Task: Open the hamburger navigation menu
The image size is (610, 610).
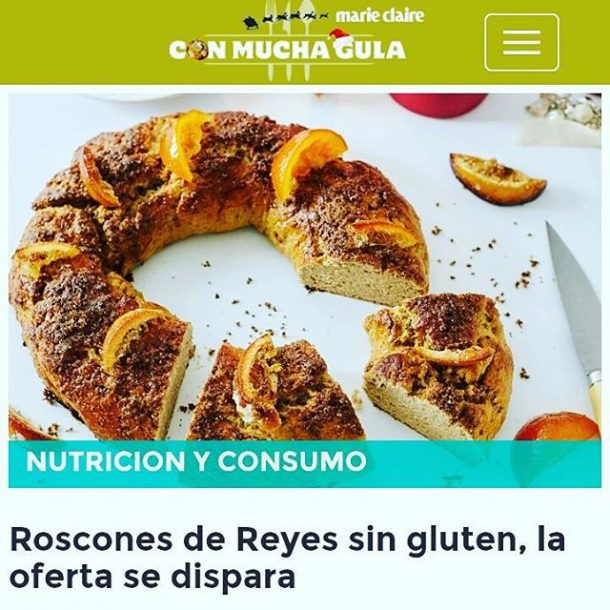Action: click(x=521, y=42)
